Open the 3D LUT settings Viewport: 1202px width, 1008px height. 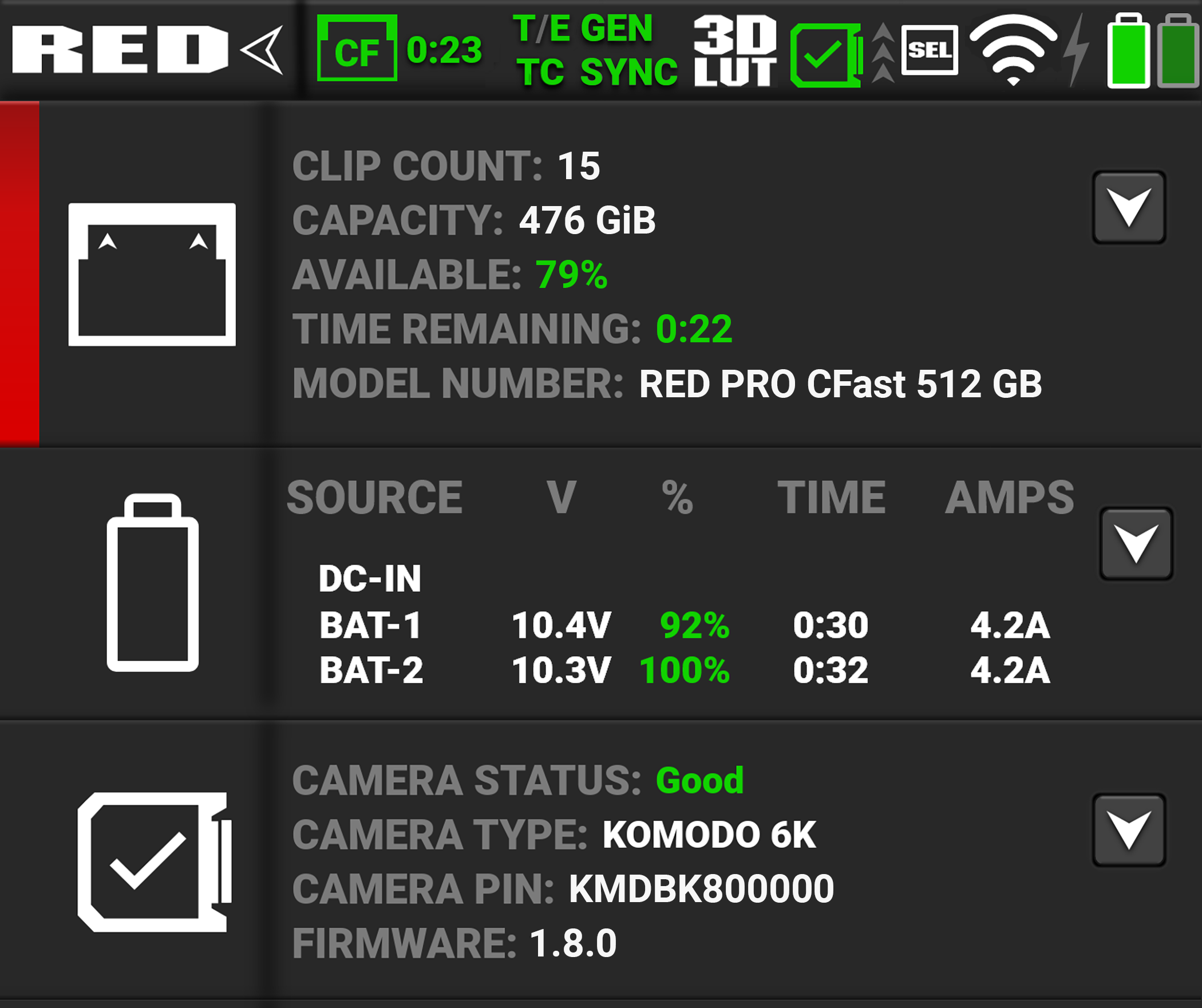[x=736, y=50]
